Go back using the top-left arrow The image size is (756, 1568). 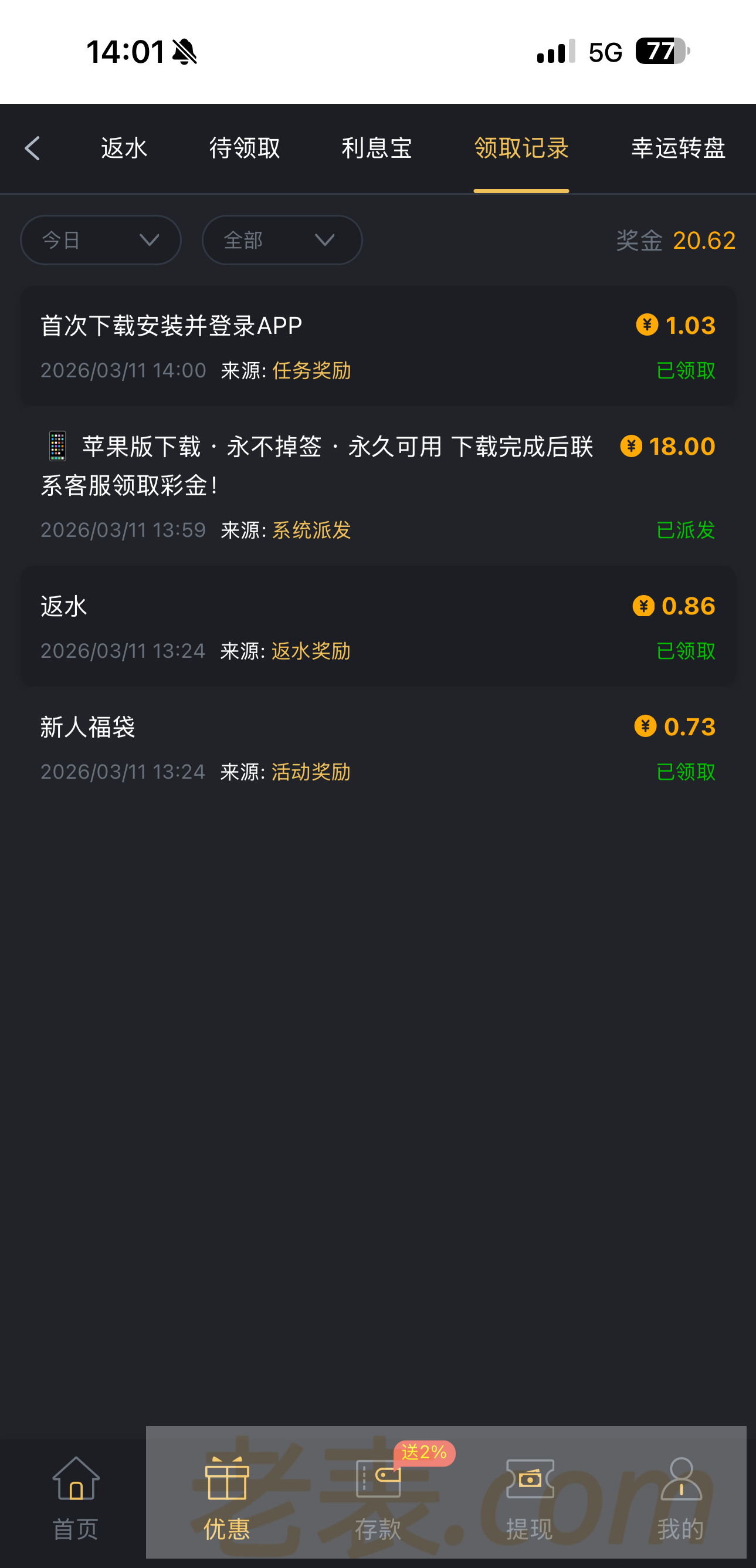click(x=33, y=148)
